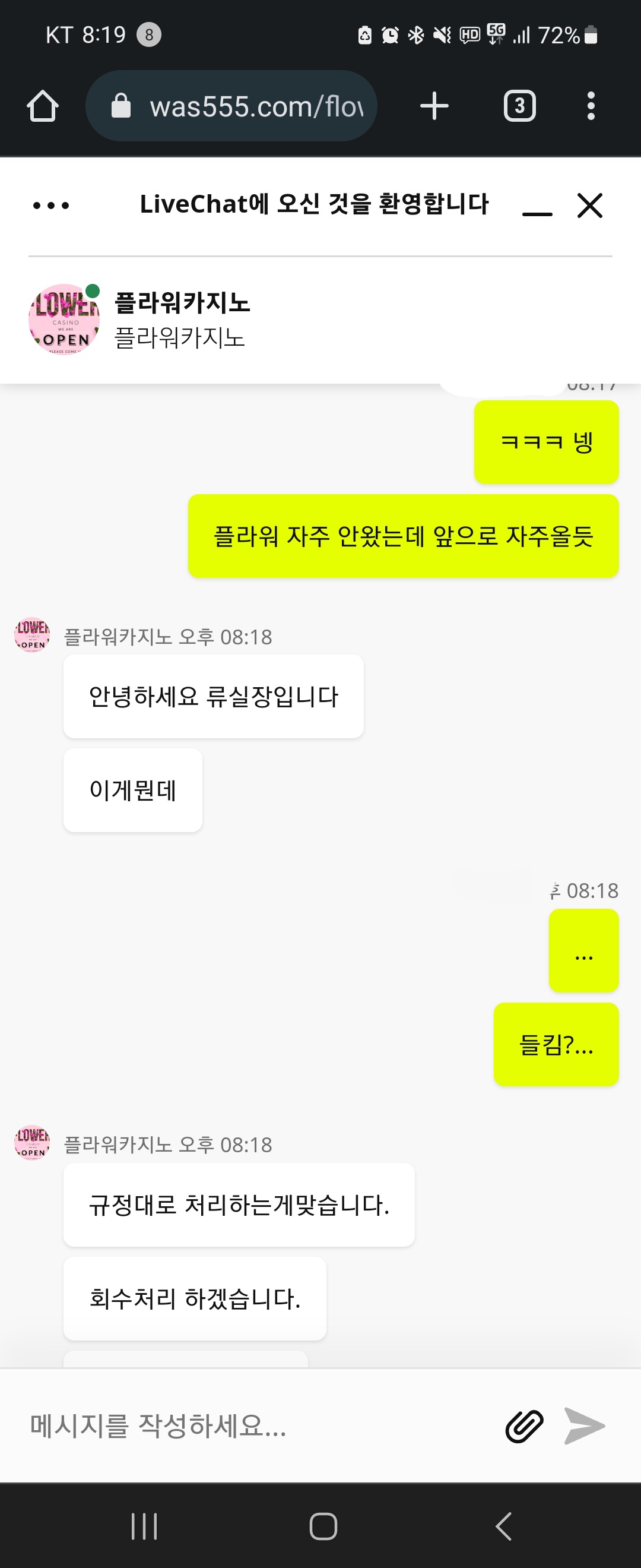Open recent apps from the navigation bar
Viewport: 641px width, 1568px height.
(144, 1526)
